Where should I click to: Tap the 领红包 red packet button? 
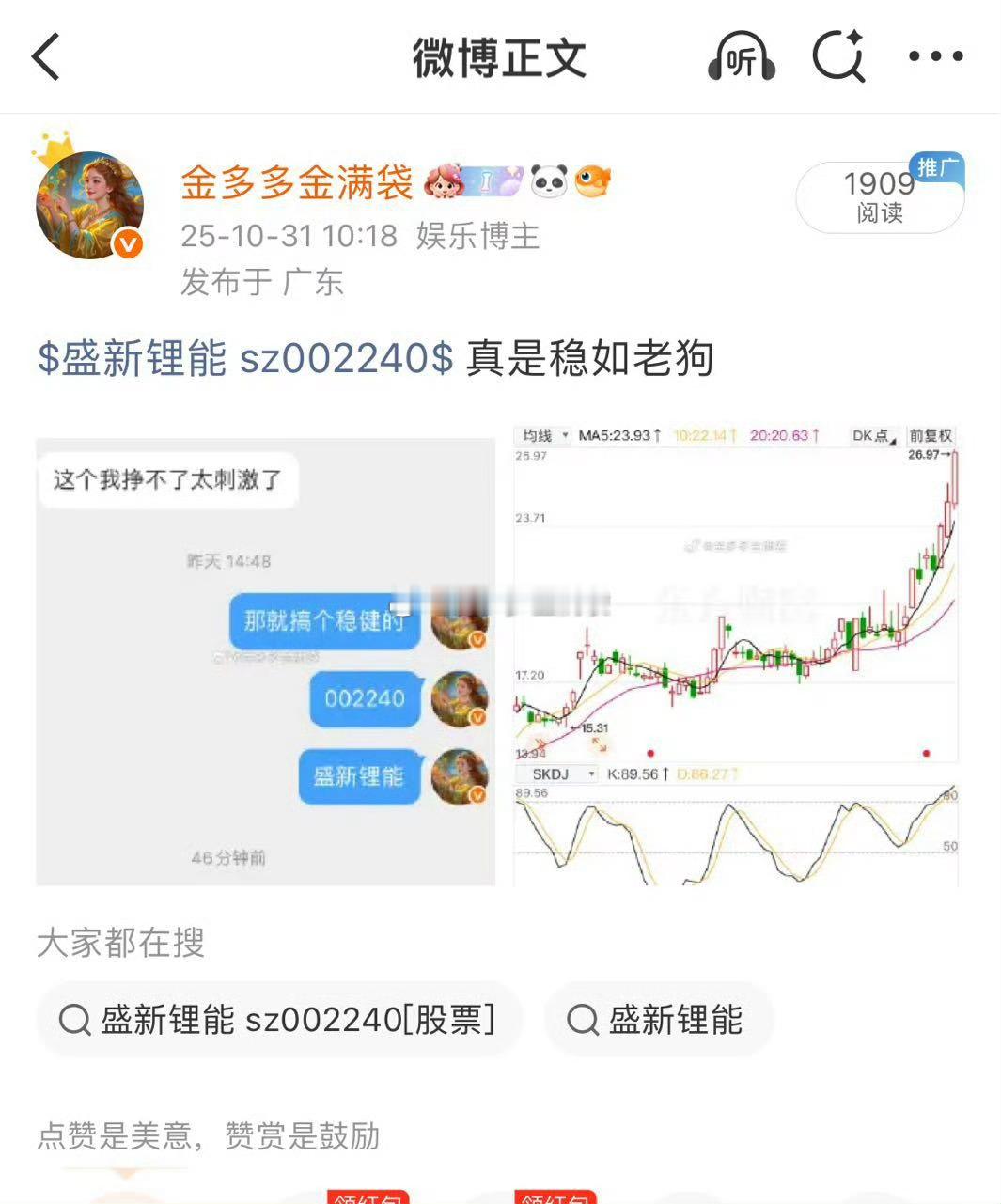[367, 1198]
